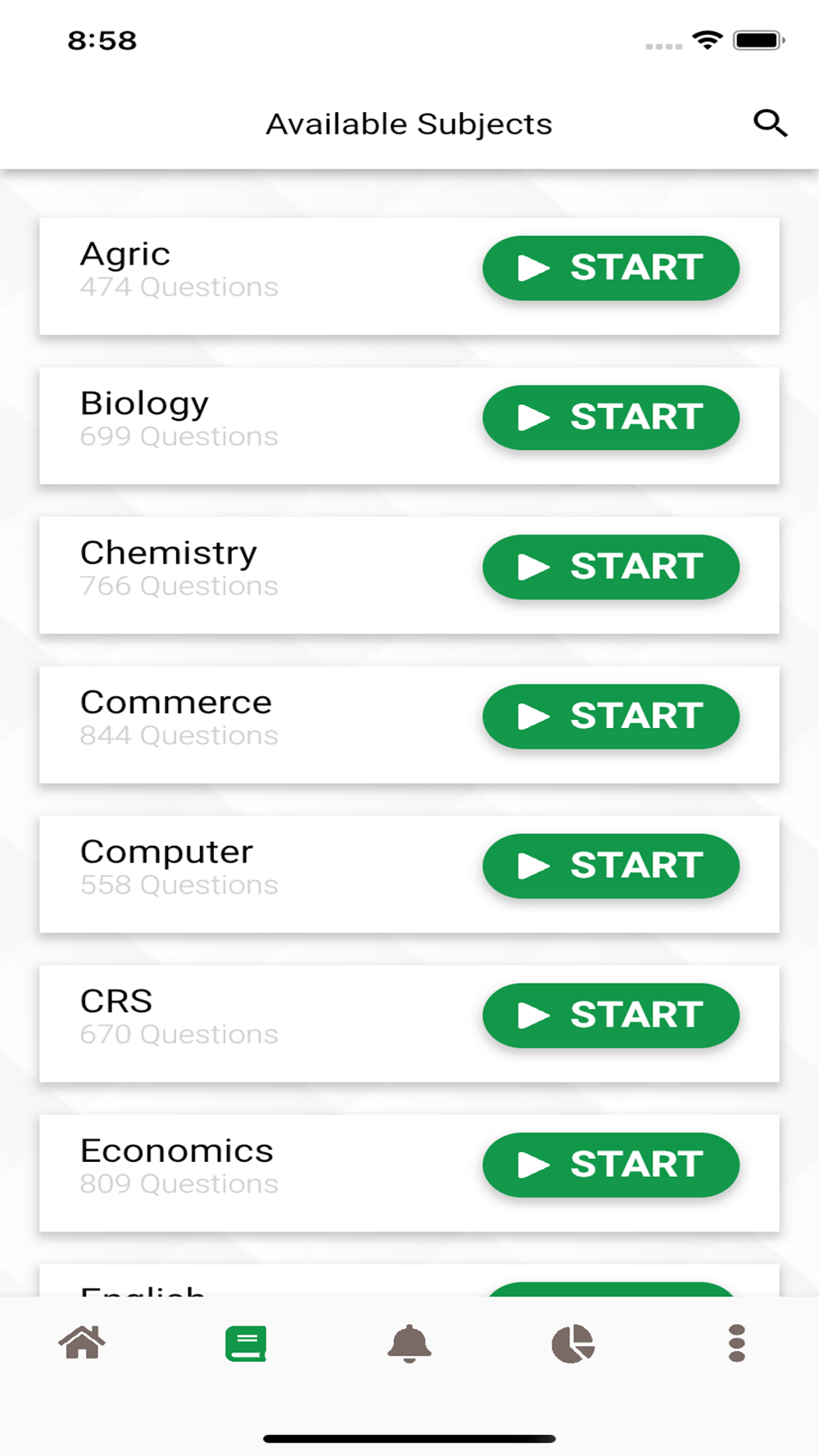The height and width of the screenshot is (1456, 819).
Task: Begin Chemistry practice with START
Action: (611, 567)
